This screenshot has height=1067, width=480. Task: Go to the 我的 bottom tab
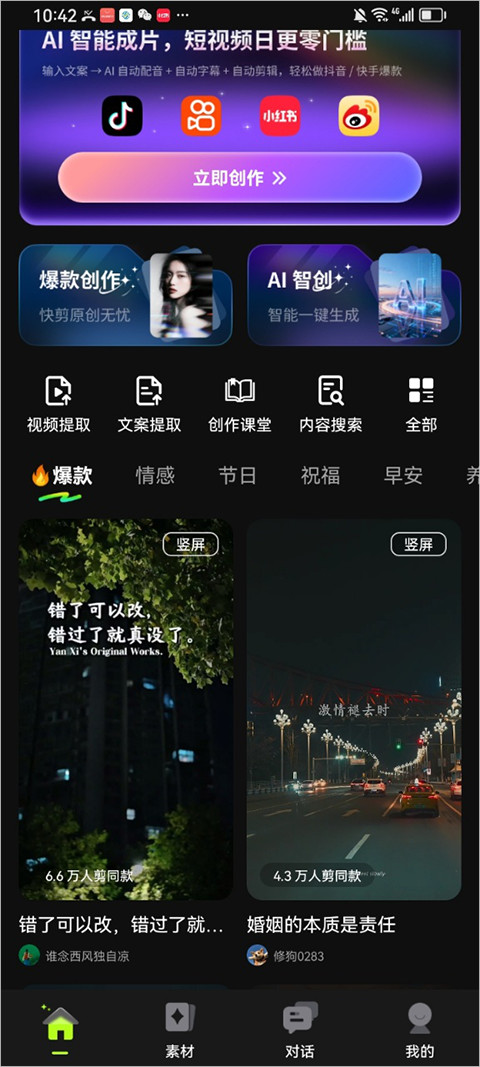[x=419, y=1030]
